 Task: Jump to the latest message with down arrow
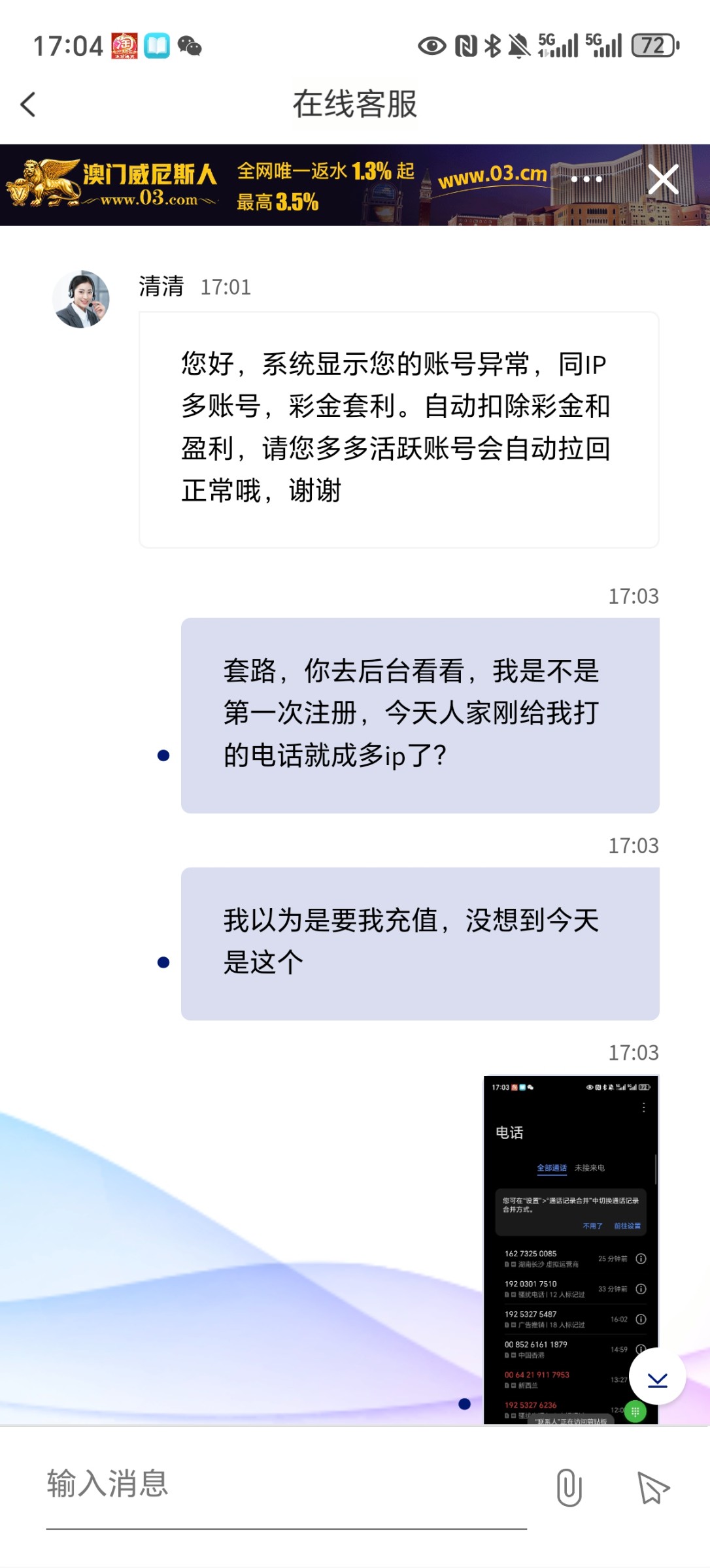(657, 1376)
